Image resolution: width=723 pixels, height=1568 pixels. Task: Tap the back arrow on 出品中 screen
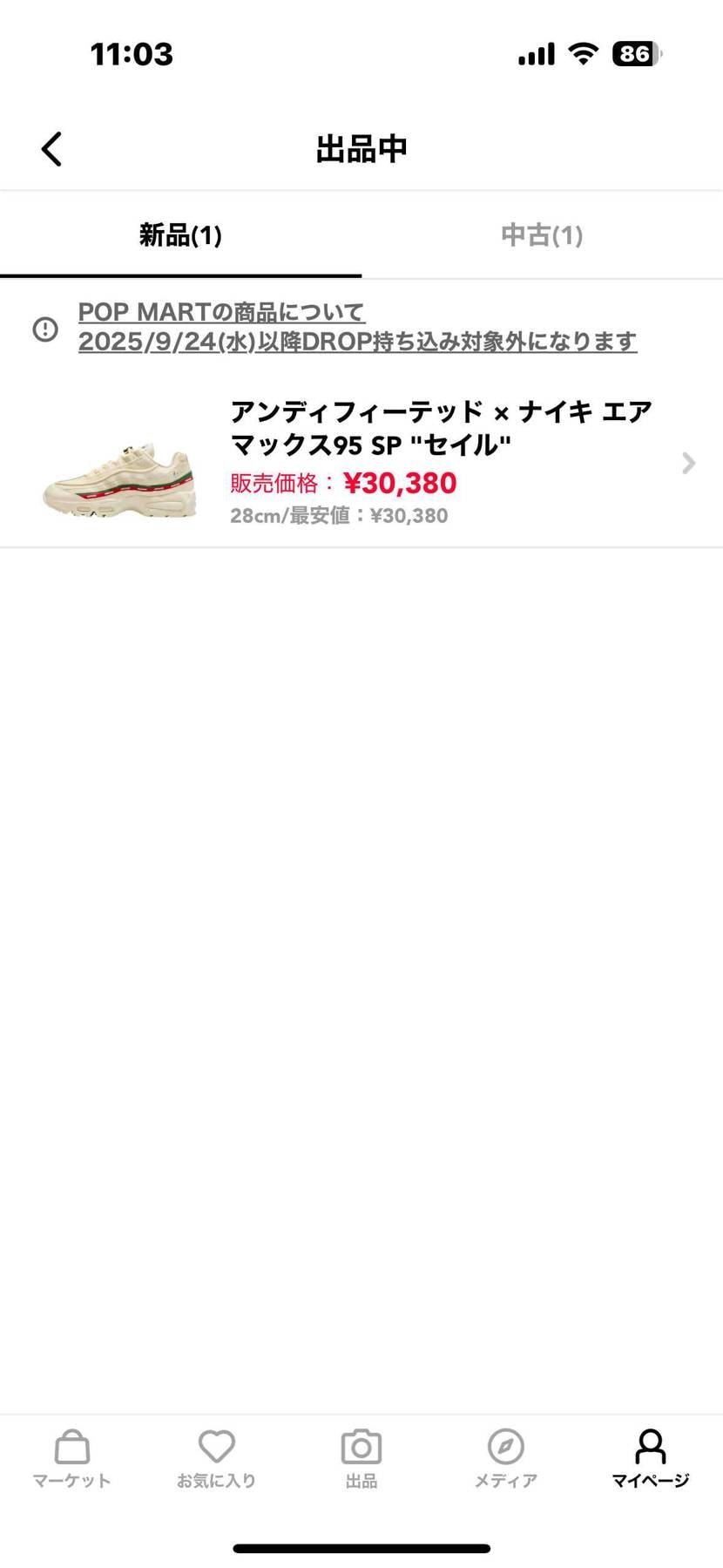pyautogui.click(x=51, y=148)
